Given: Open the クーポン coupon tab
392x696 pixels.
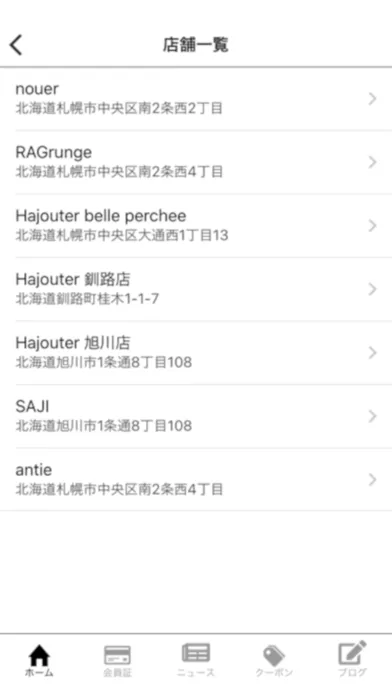Looking at the screenshot, I should click(274, 660).
